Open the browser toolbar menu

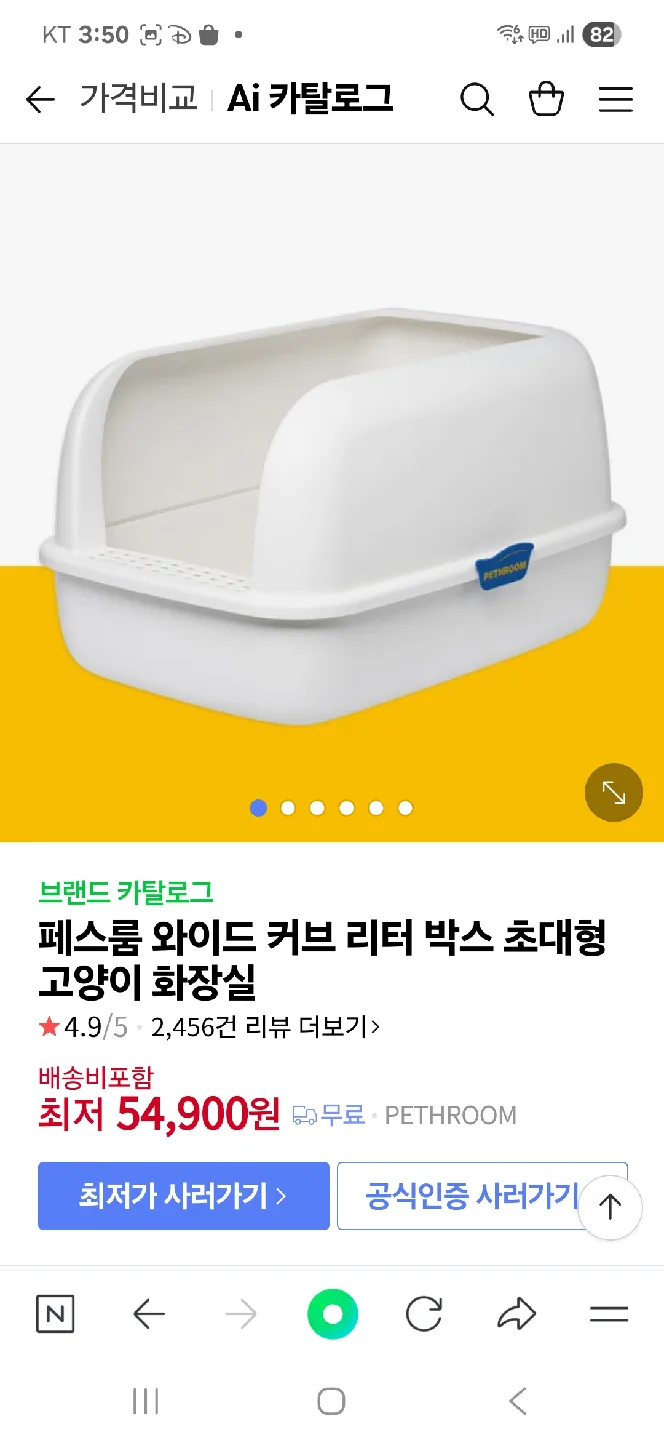(608, 1314)
